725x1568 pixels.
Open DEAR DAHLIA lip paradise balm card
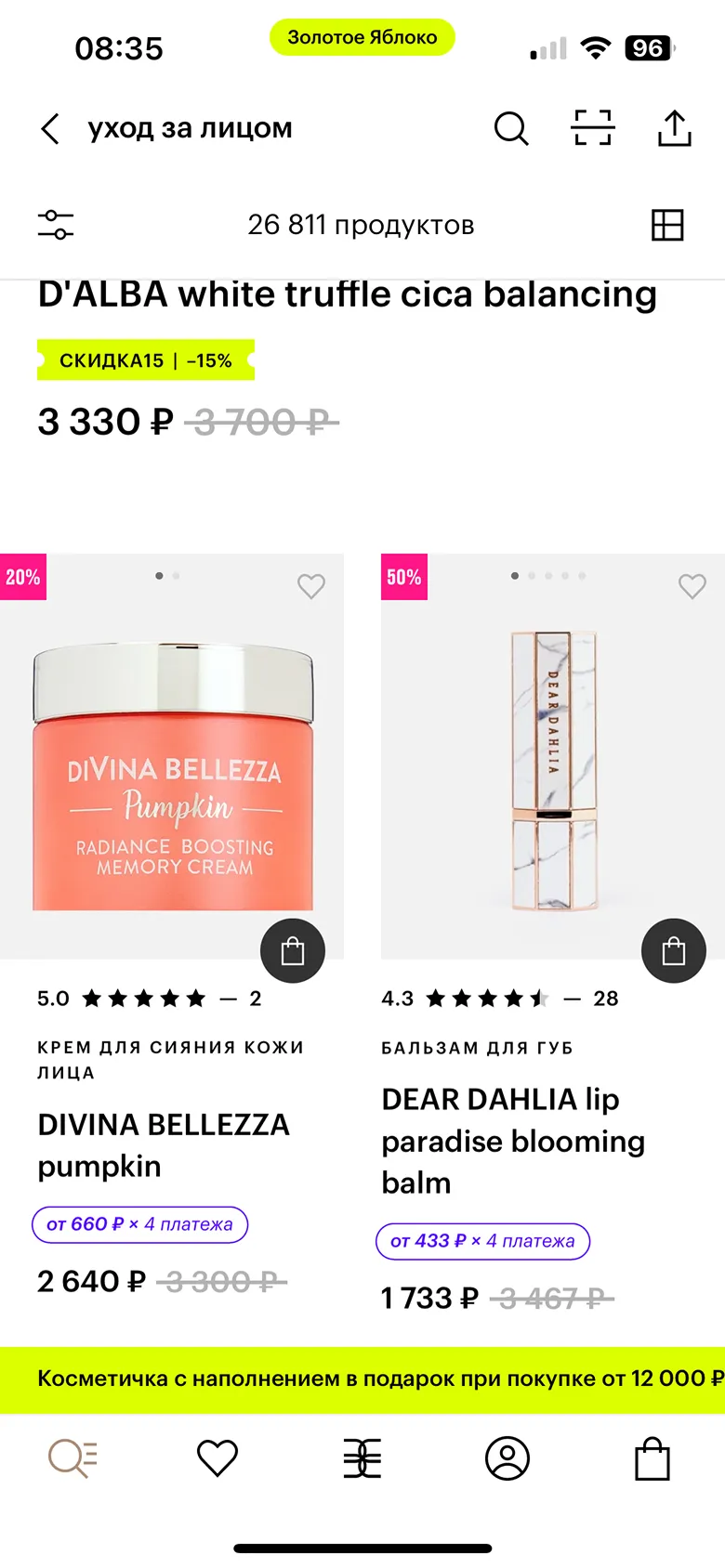click(x=513, y=1141)
